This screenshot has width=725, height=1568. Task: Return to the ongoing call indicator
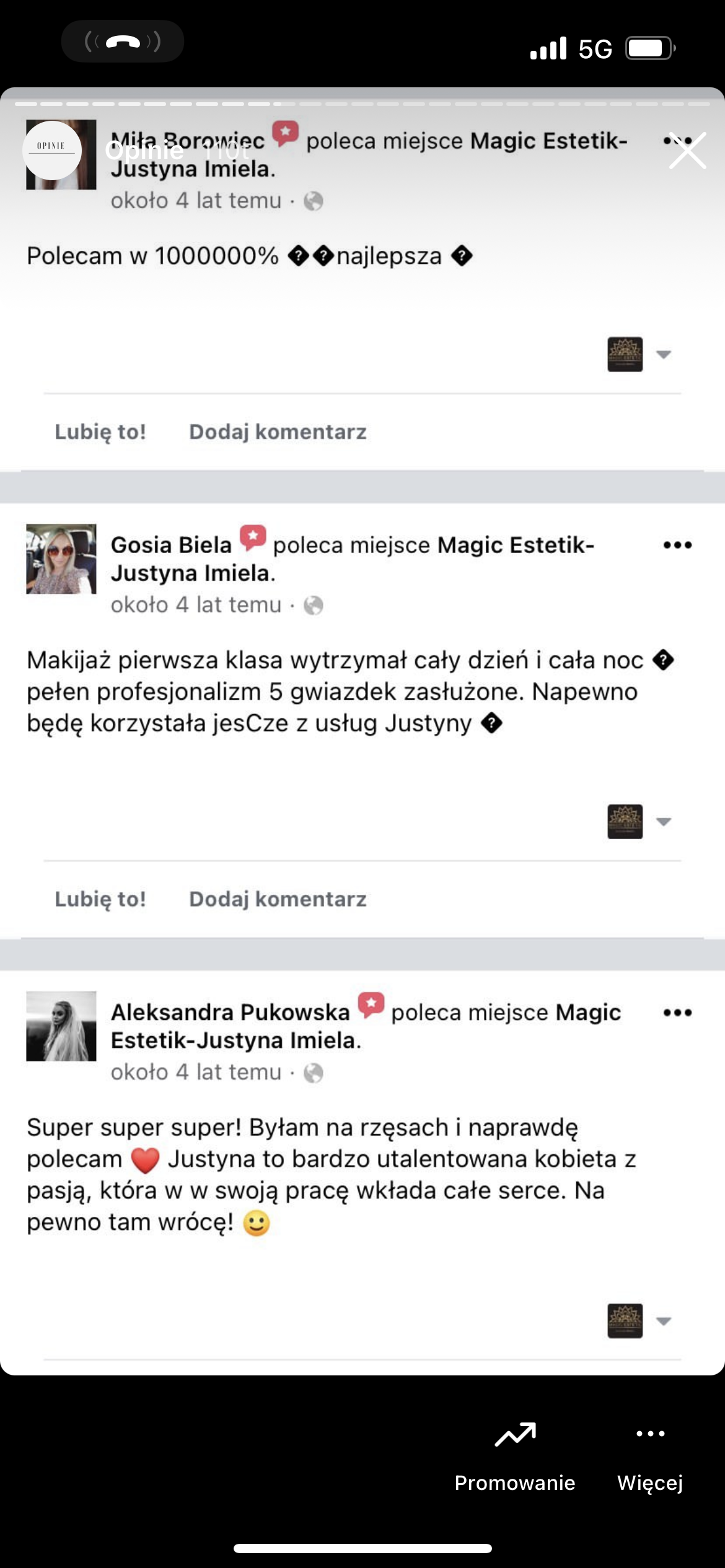point(123,41)
